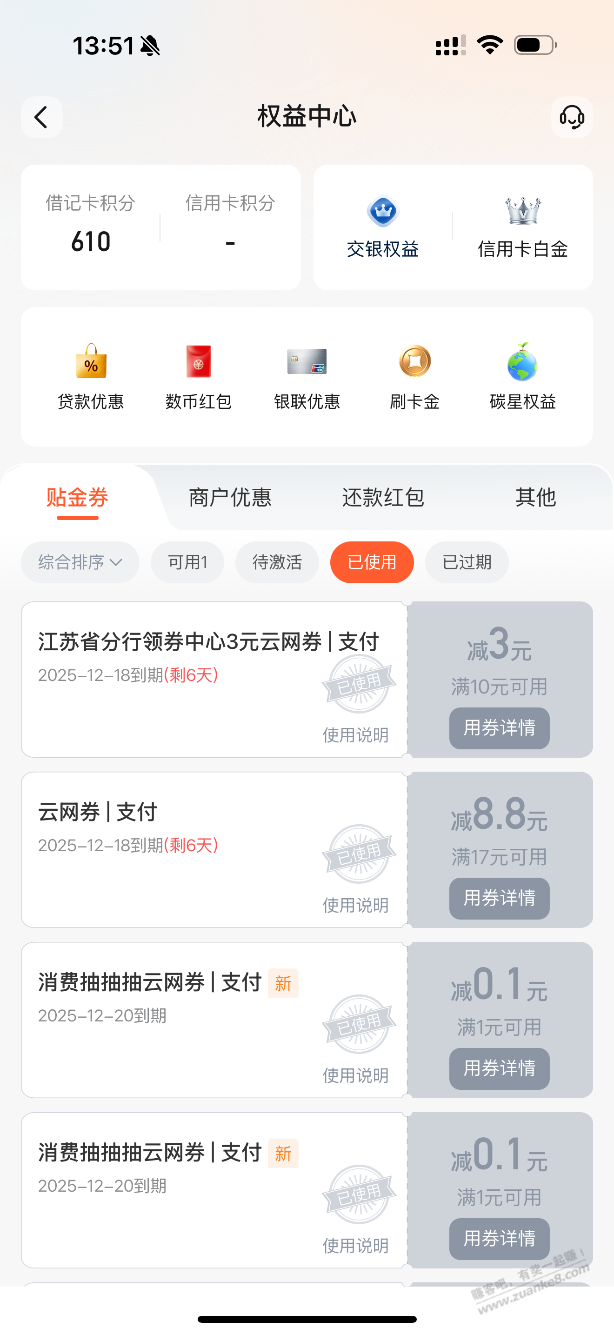Filter coupons by 可用1

187,562
